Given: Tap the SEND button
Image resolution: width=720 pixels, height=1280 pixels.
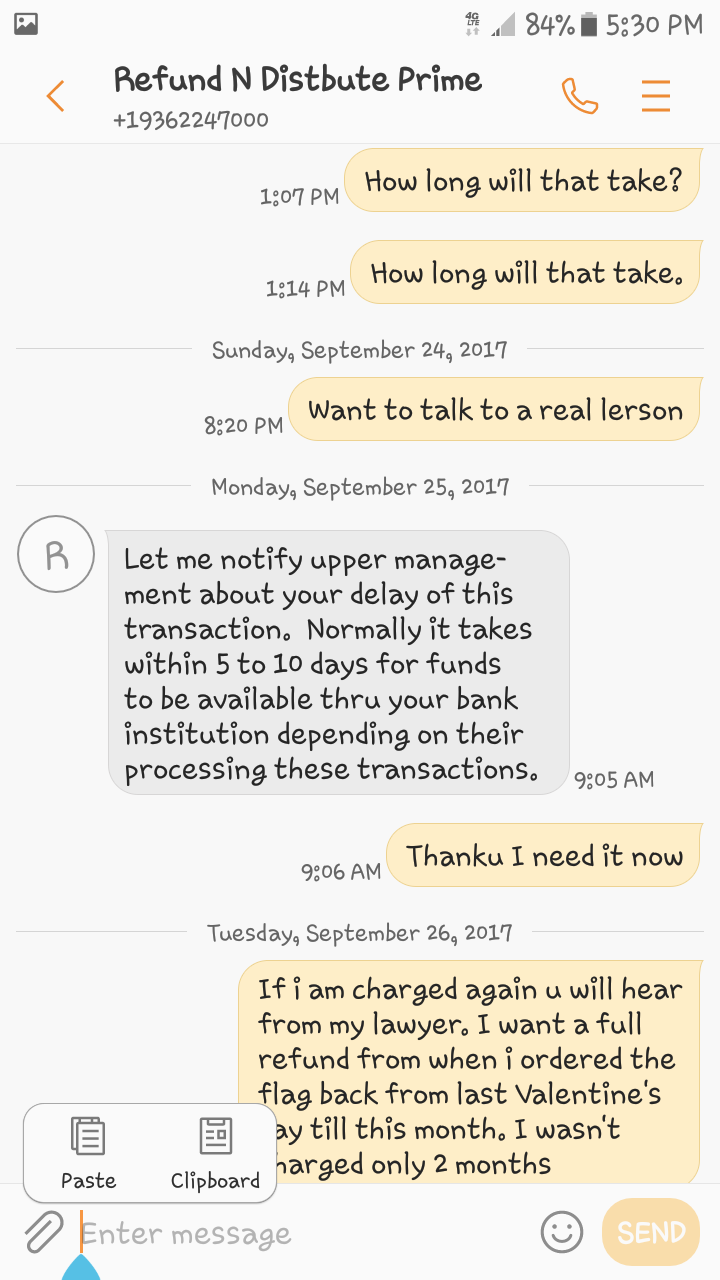Looking at the screenshot, I should 651,1232.
